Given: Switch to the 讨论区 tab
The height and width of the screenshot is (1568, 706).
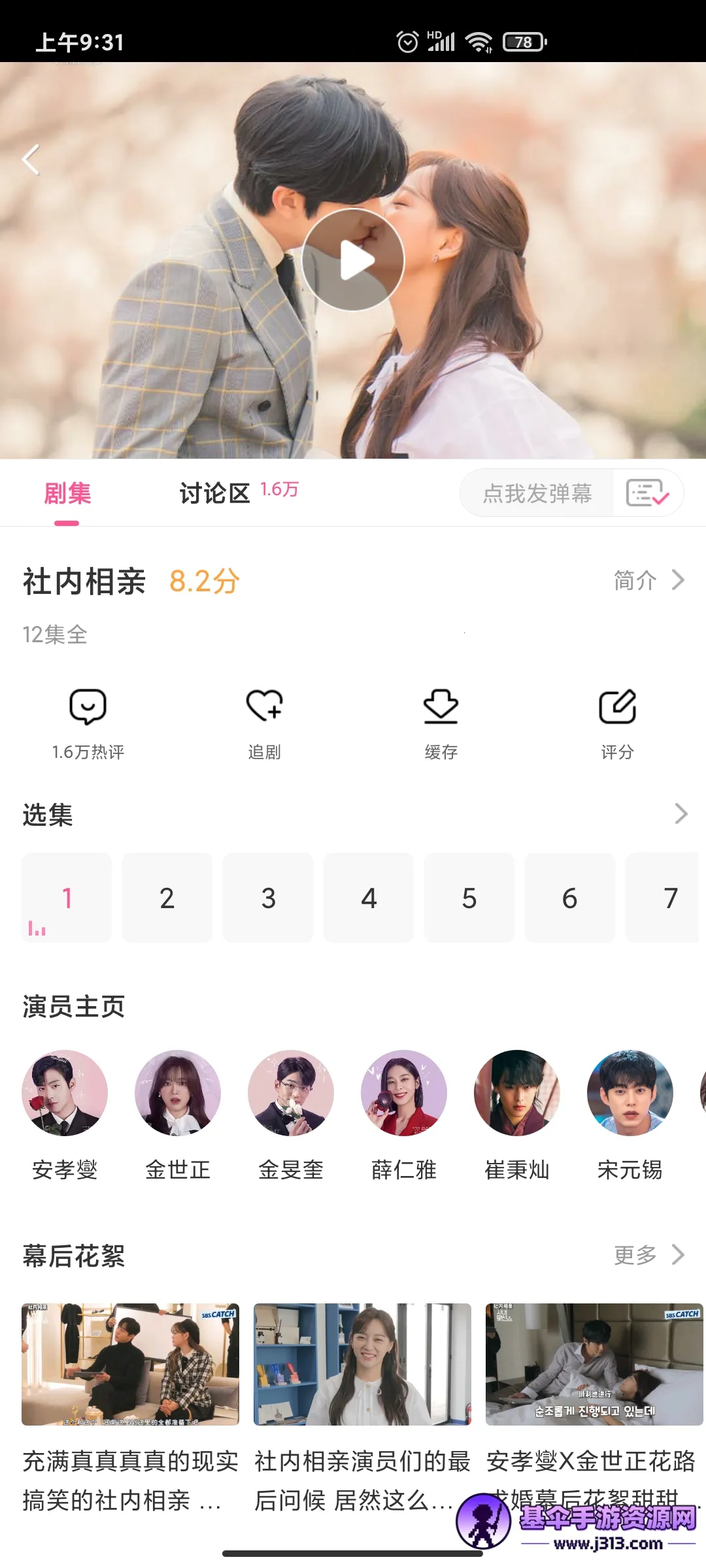Looking at the screenshot, I should (215, 493).
